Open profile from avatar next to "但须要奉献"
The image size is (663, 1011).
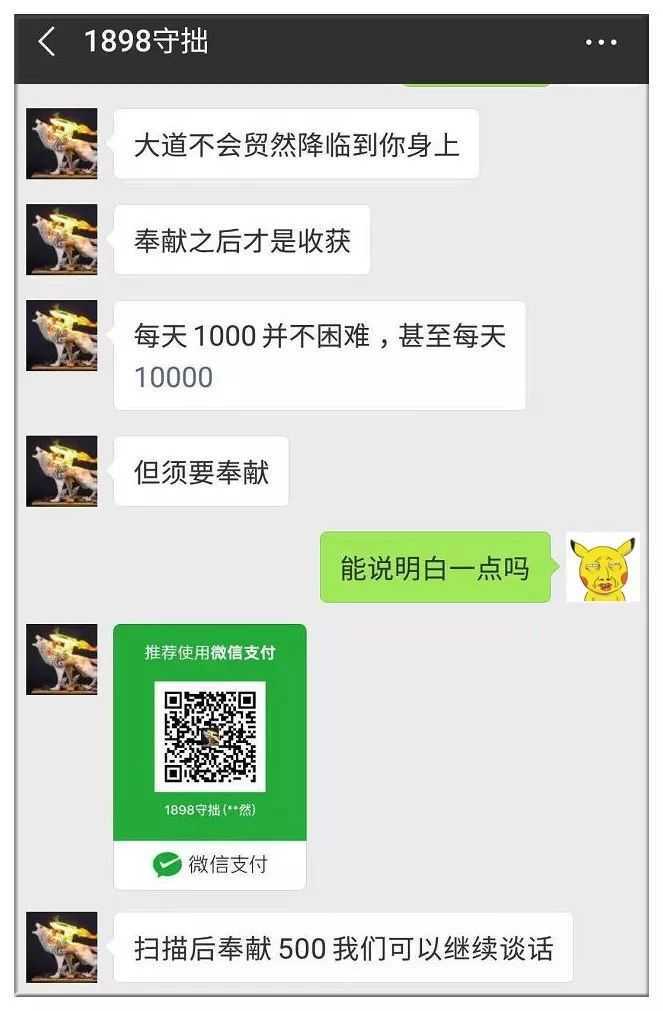62,471
